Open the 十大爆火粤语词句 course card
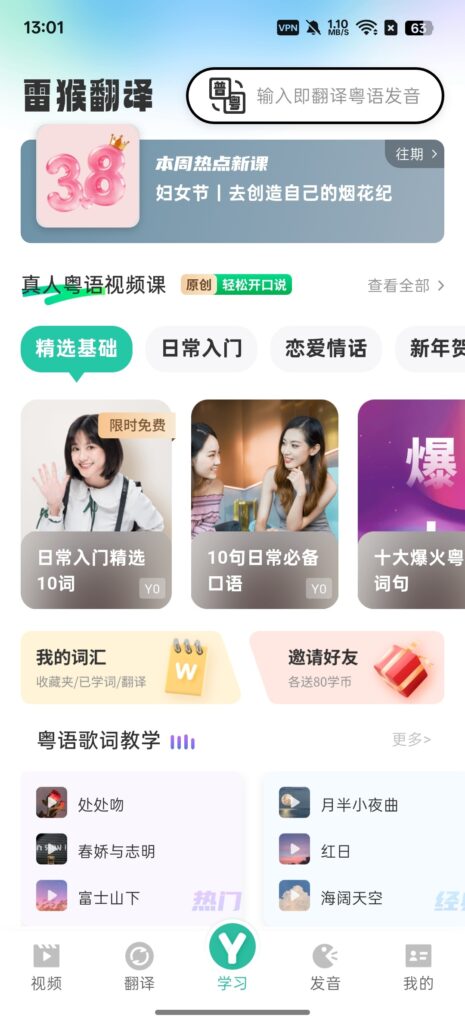Image resolution: width=465 pixels, height=1024 pixels. coord(411,504)
